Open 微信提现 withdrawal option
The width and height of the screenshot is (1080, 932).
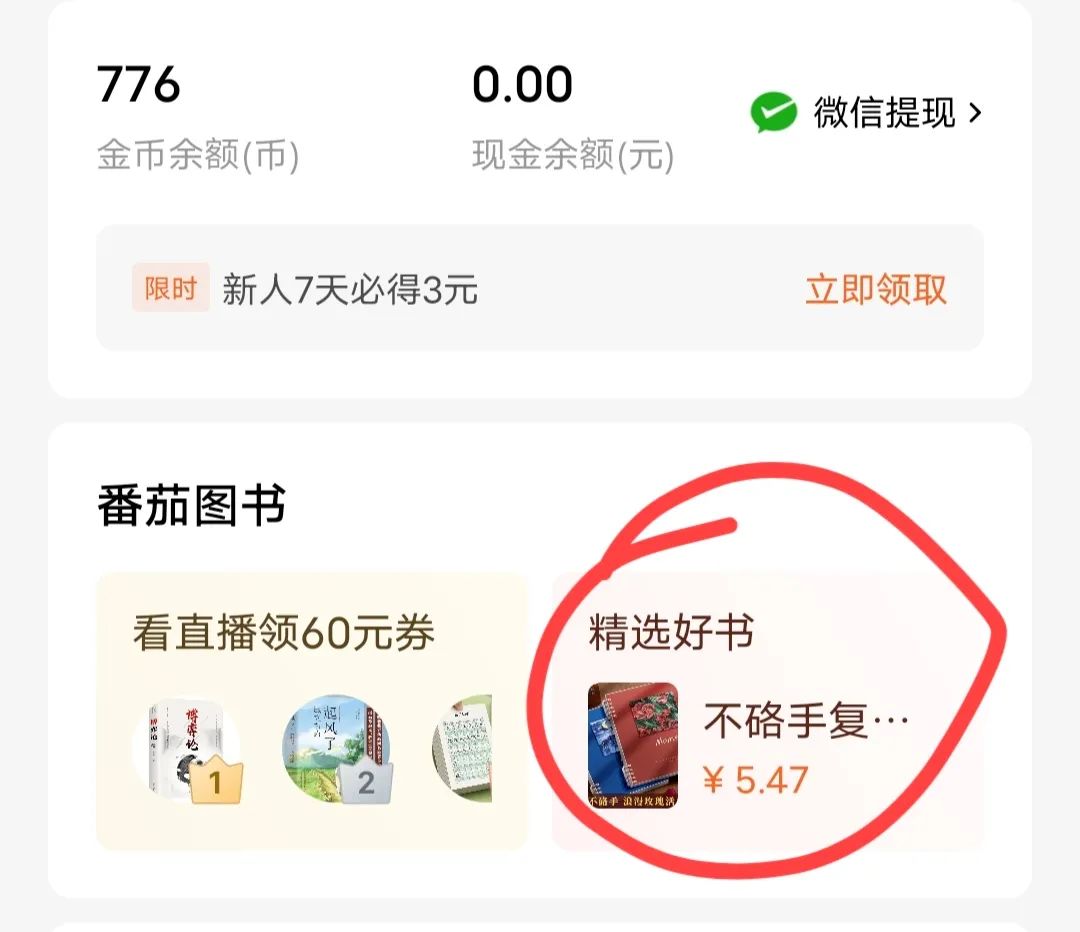click(868, 113)
